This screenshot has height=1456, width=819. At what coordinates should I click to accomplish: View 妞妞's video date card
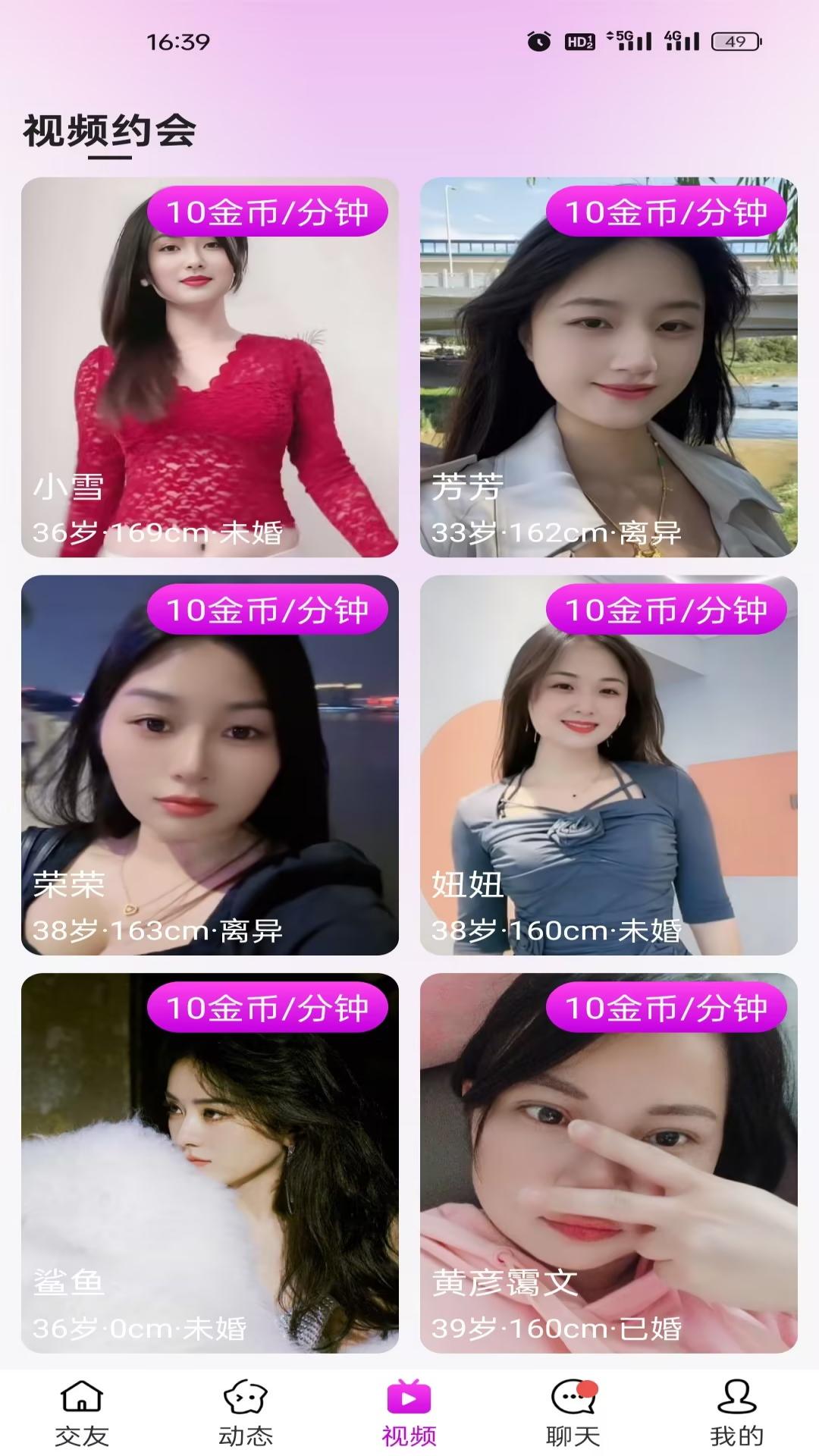(608, 764)
